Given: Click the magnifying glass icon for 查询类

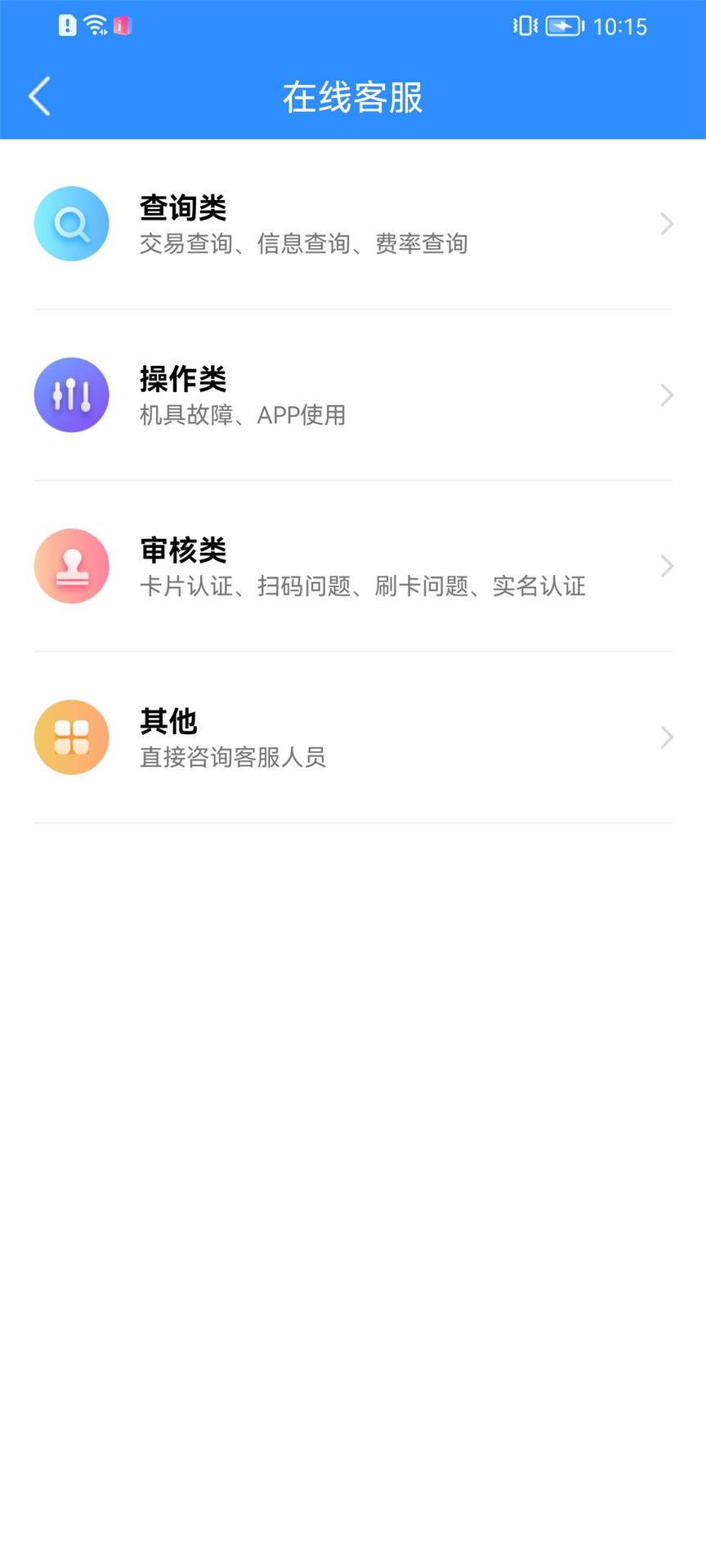Looking at the screenshot, I should coord(72,223).
